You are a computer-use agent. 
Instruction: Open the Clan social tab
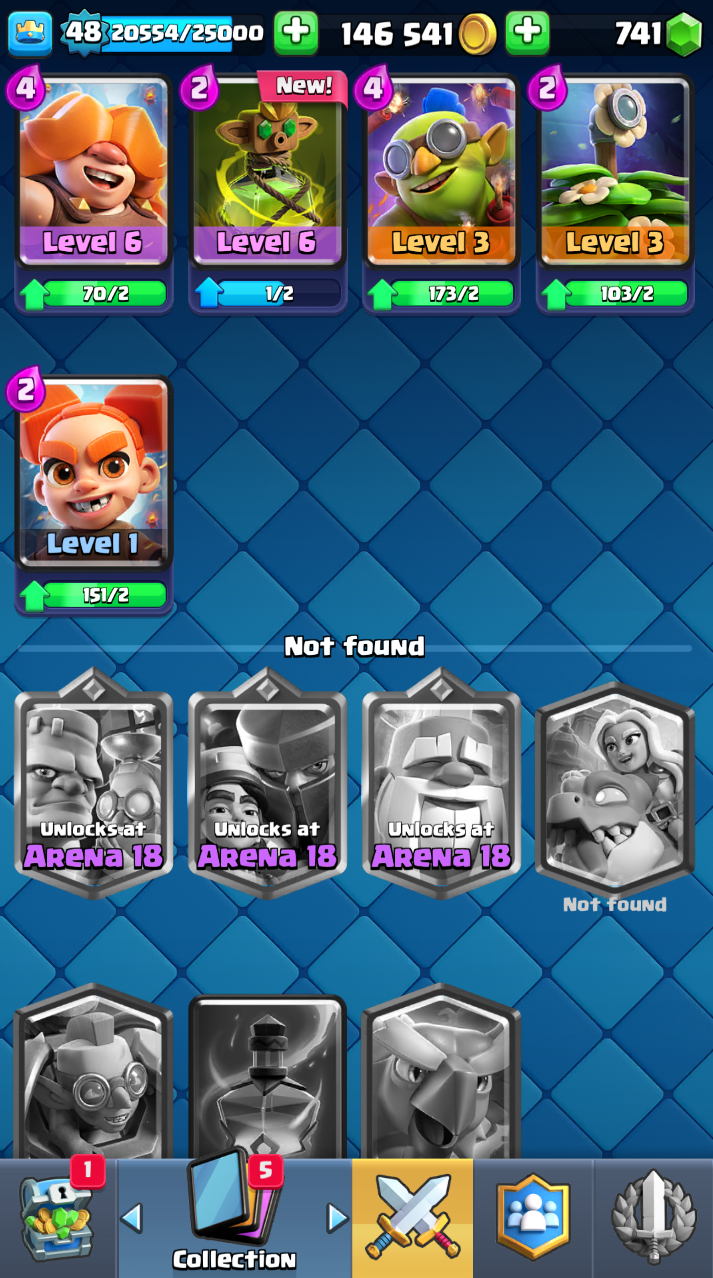[533, 1218]
